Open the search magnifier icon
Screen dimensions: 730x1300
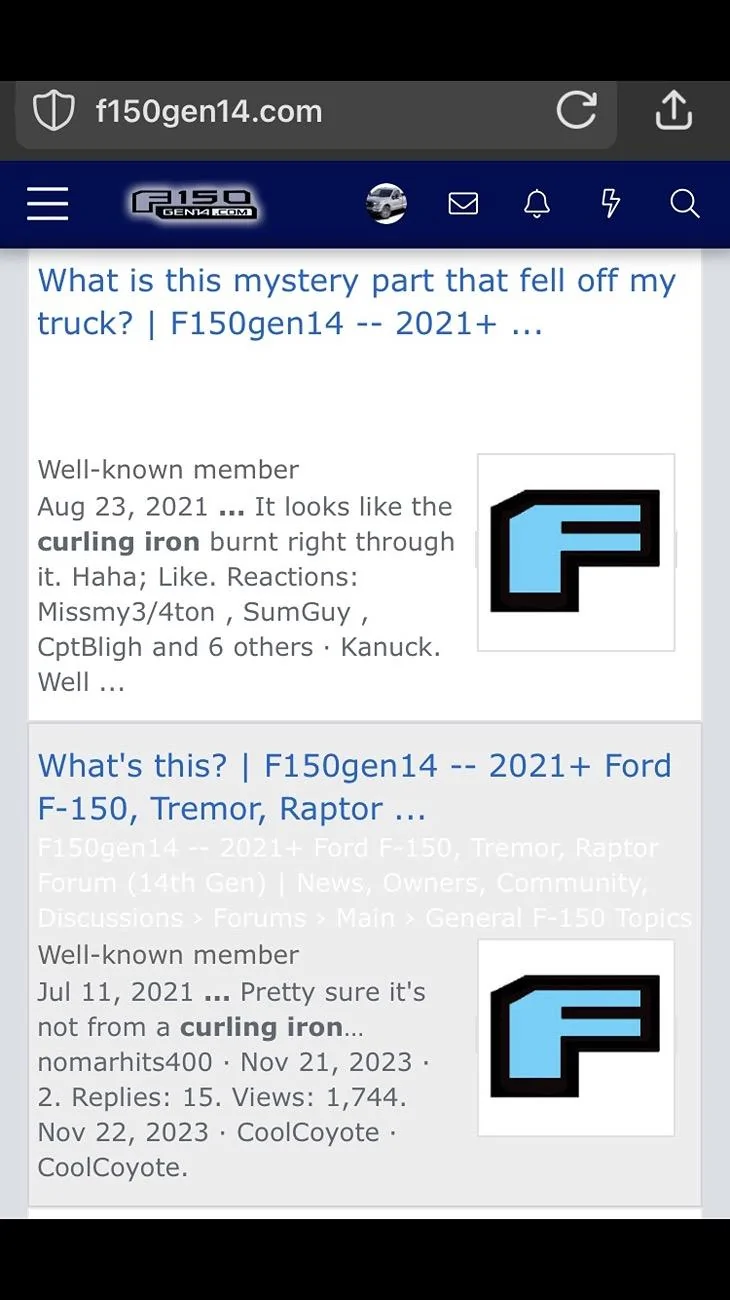(685, 204)
